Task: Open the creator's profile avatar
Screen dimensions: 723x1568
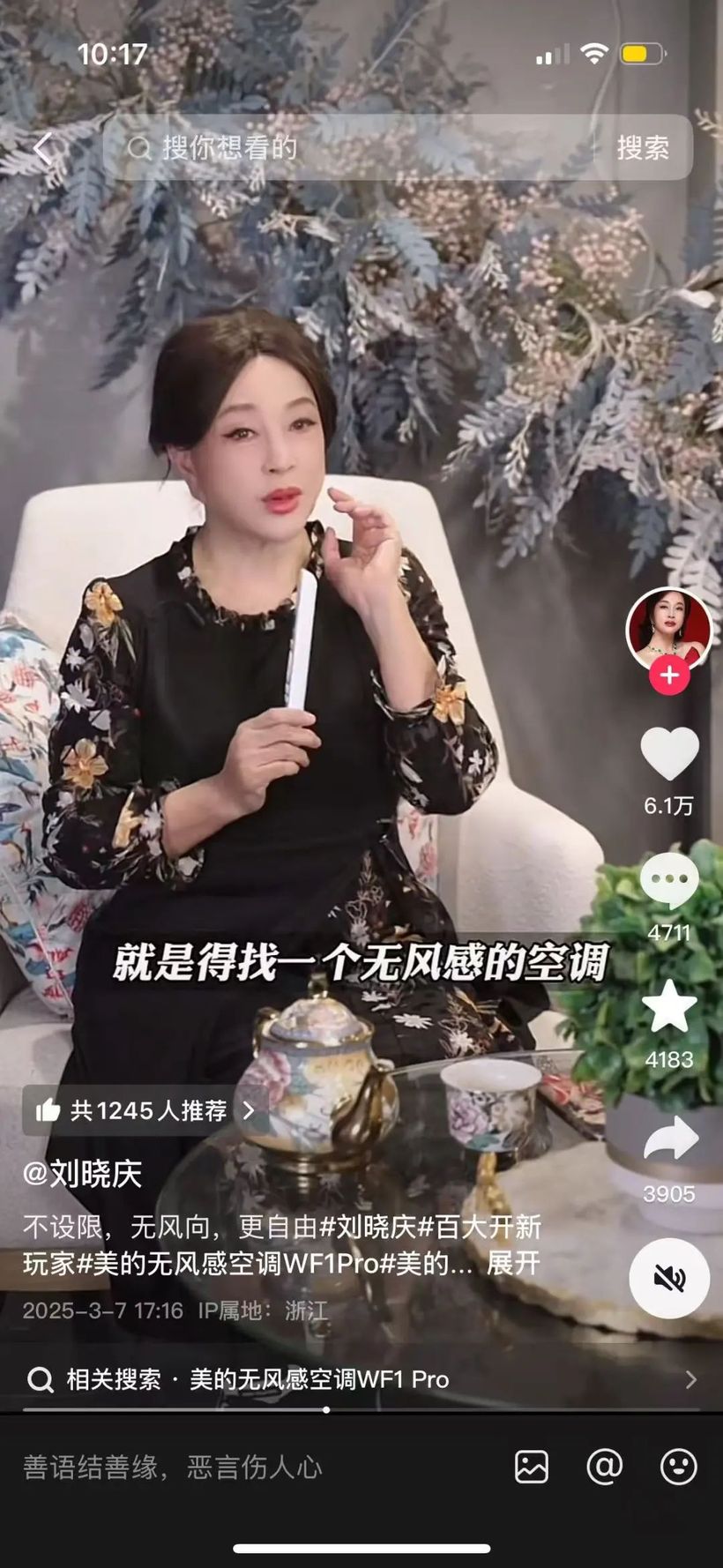Action: click(669, 629)
